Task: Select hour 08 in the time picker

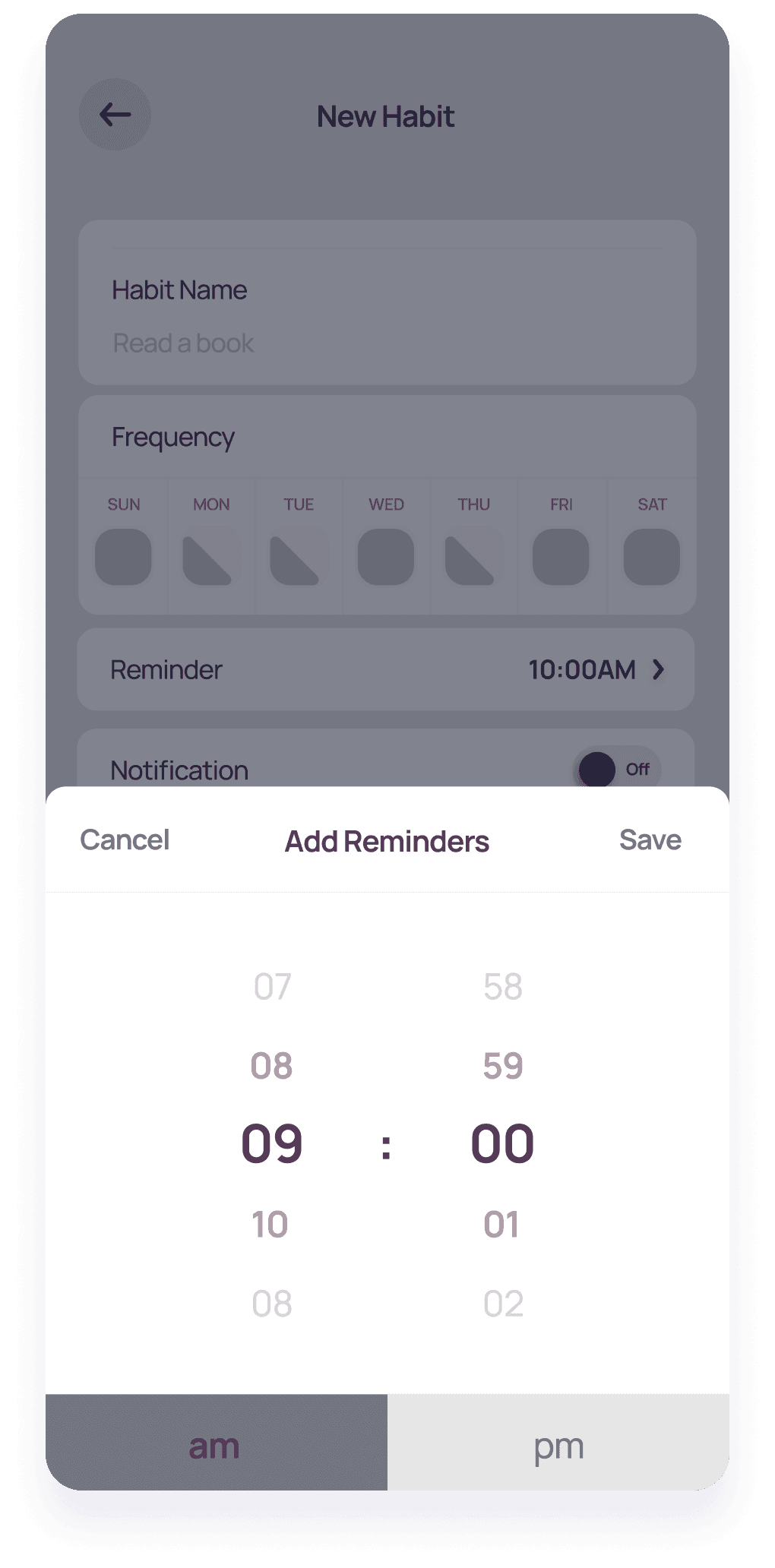Action: point(271,1067)
